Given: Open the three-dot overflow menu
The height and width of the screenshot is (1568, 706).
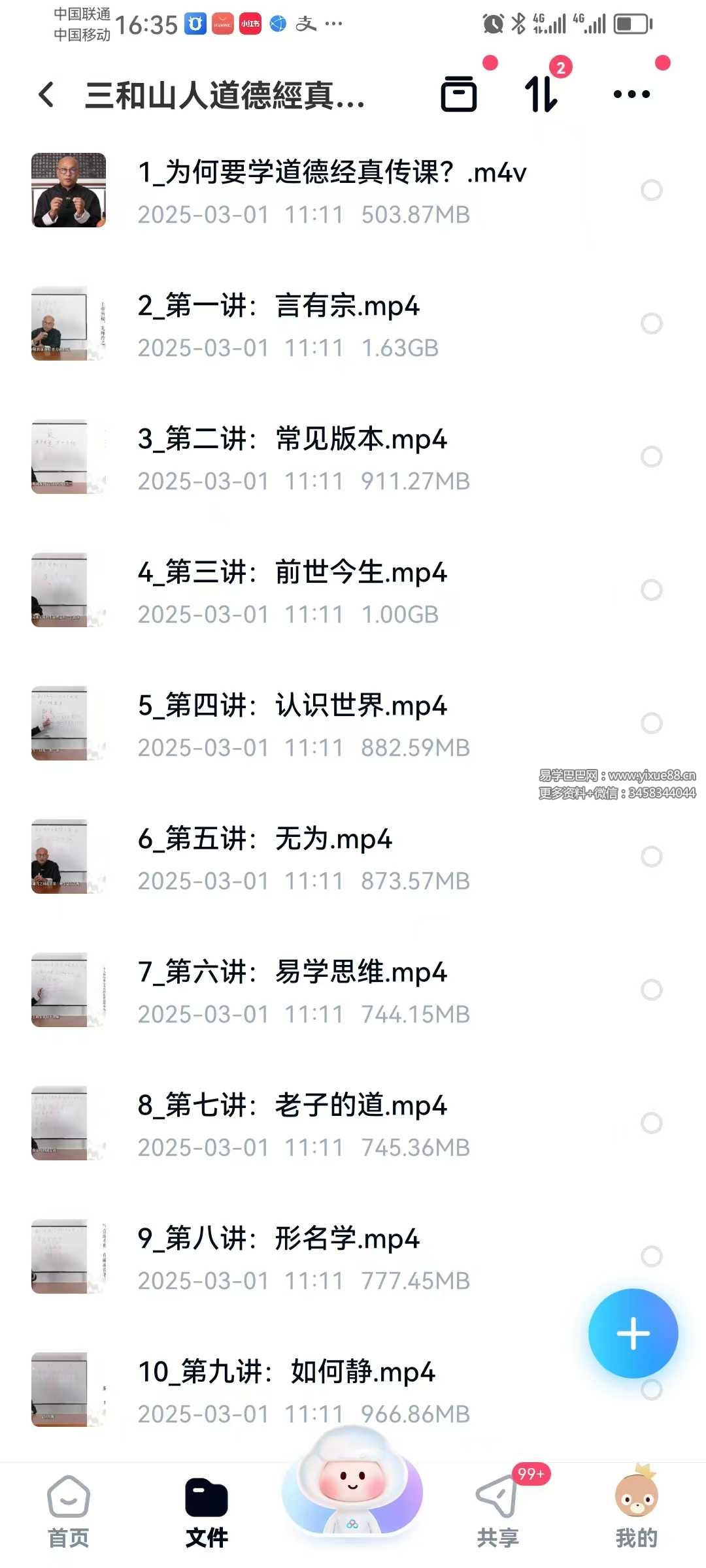Looking at the screenshot, I should [631, 94].
